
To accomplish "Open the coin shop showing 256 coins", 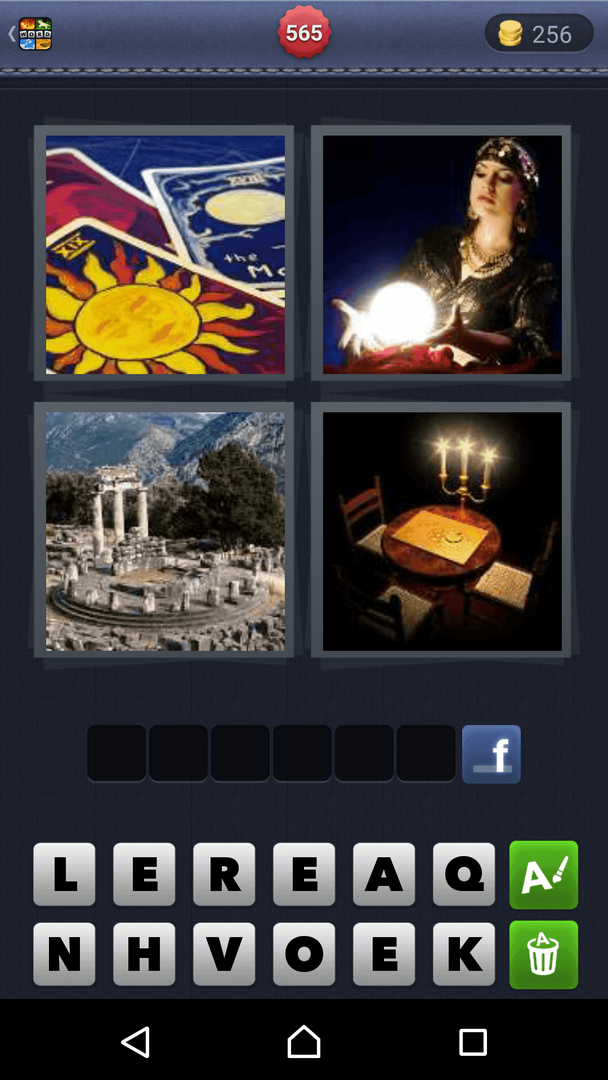I will tap(538, 34).
